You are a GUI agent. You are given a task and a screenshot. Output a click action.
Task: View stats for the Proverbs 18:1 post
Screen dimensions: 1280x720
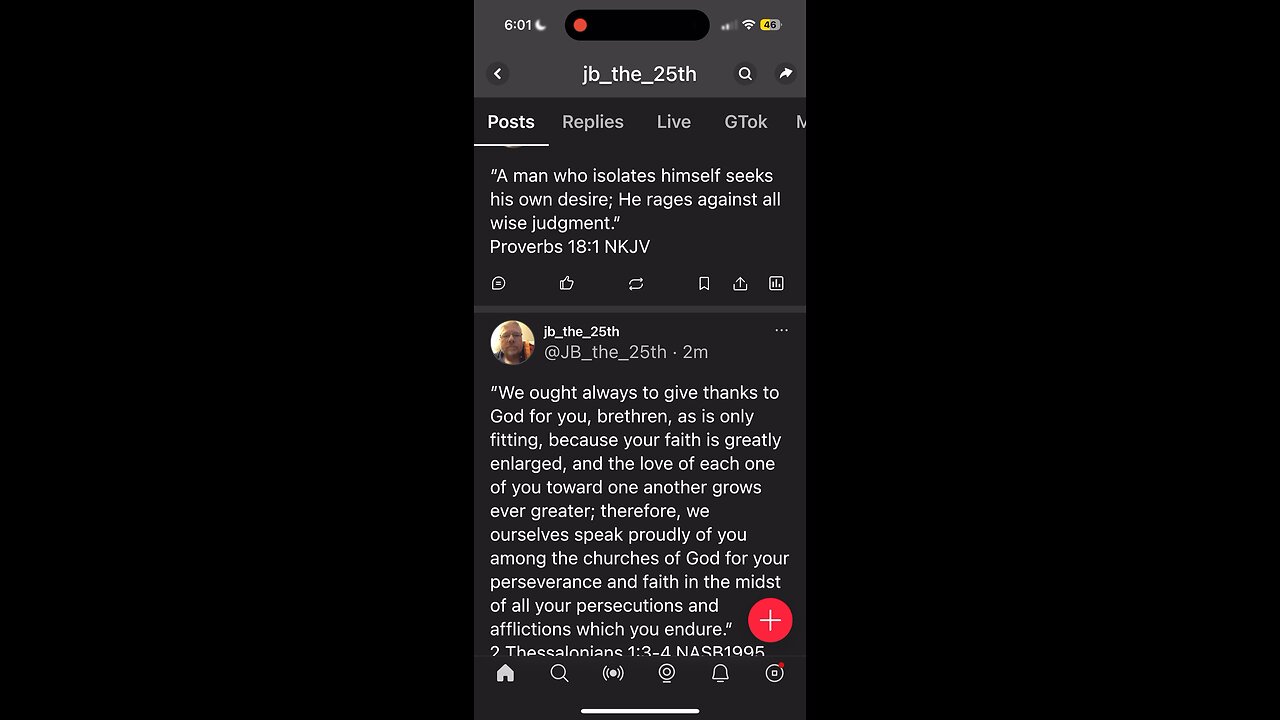776,284
